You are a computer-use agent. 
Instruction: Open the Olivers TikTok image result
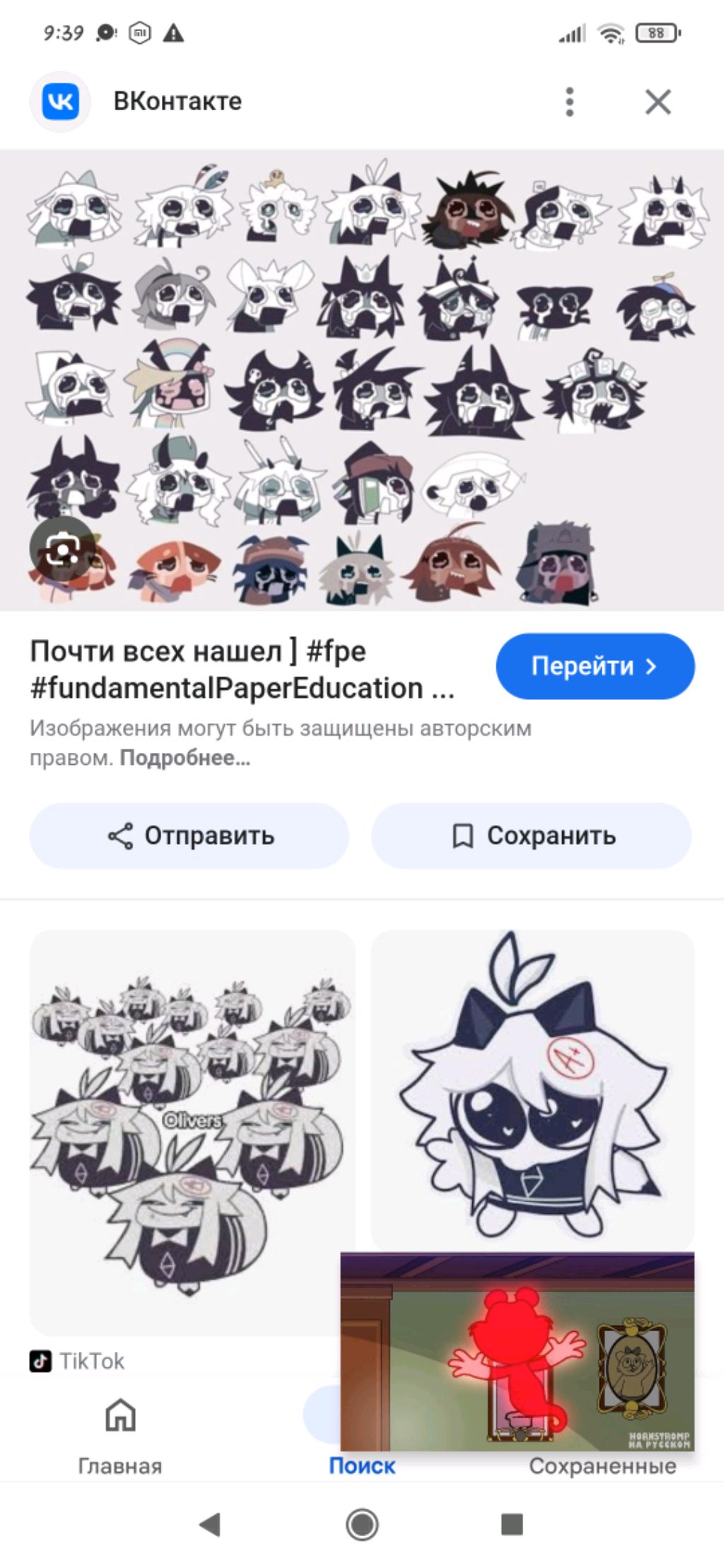point(192,1131)
